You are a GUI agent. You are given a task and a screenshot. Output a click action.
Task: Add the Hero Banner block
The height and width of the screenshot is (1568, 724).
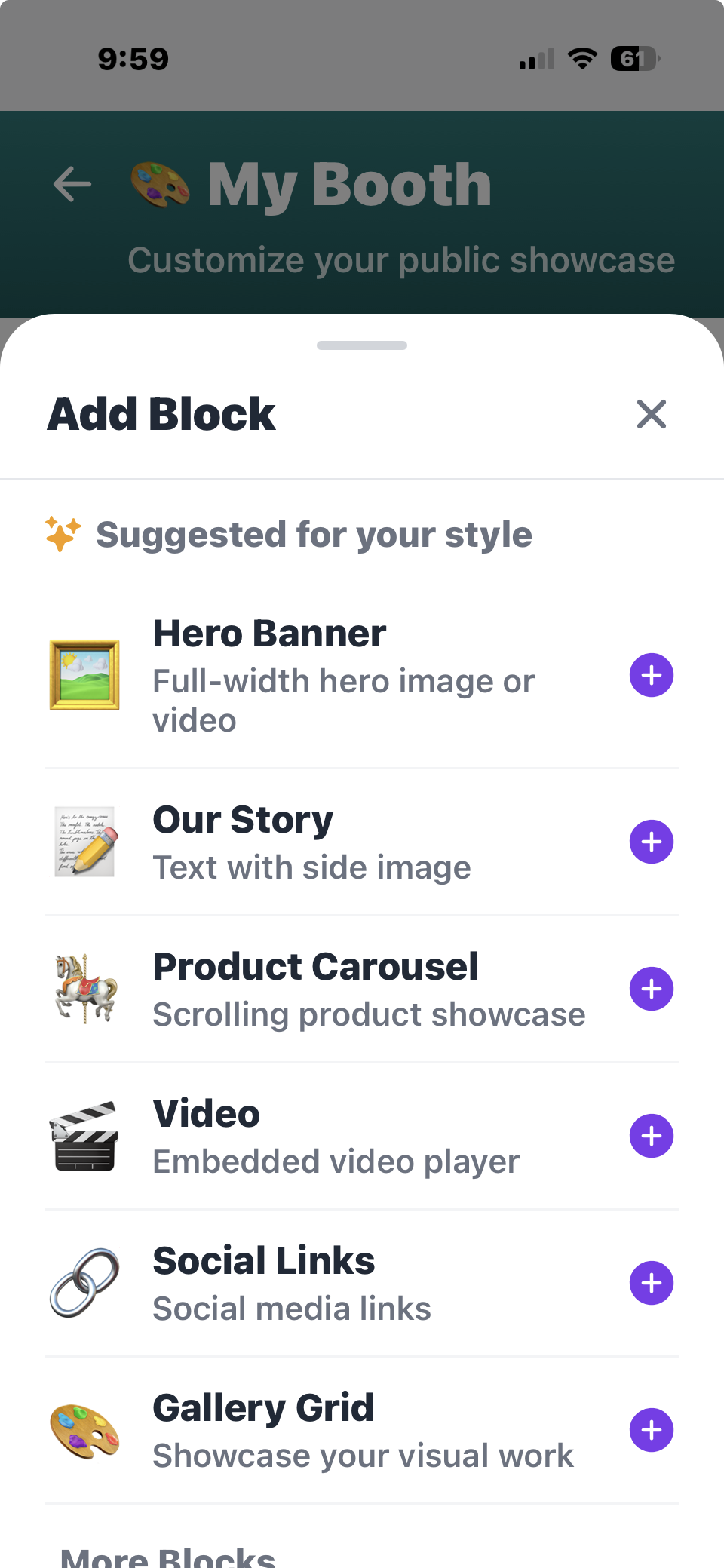pyautogui.click(x=651, y=675)
